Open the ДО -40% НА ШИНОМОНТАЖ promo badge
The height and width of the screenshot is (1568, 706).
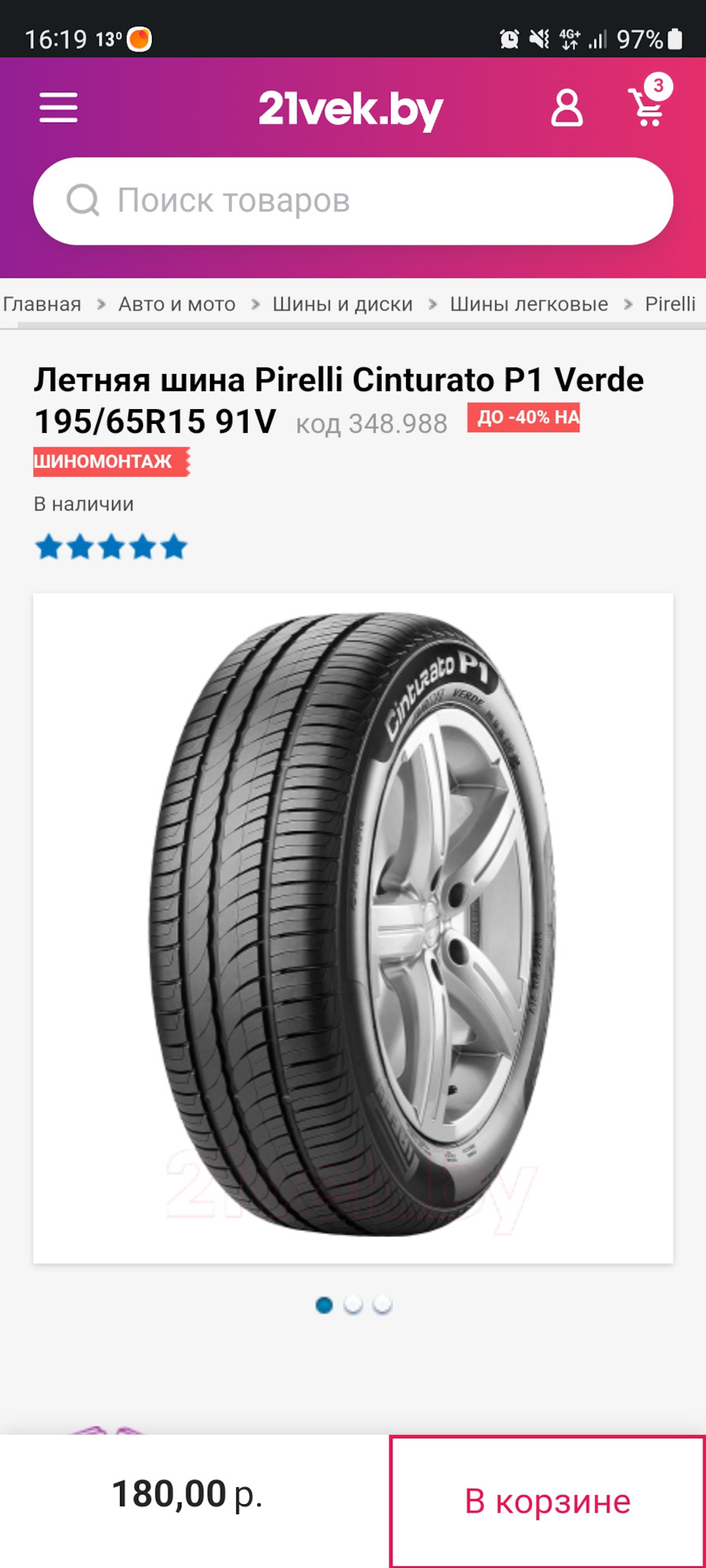tap(523, 418)
